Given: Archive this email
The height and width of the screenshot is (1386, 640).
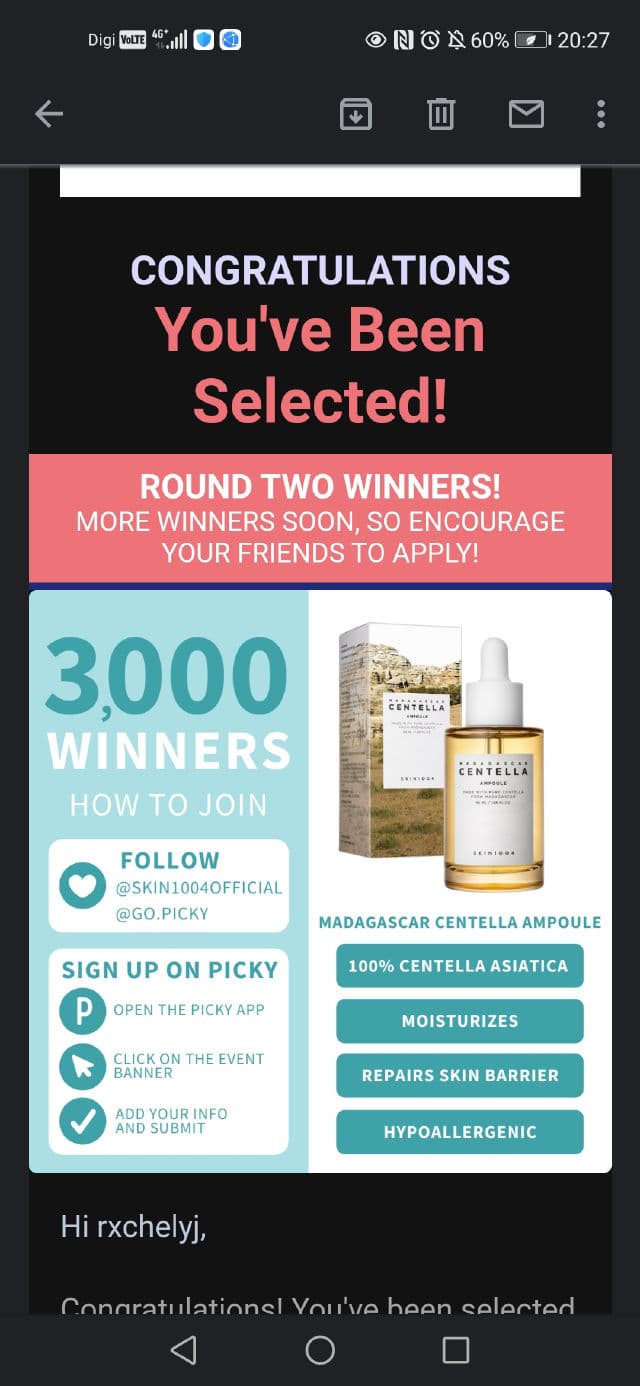Looking at the screenshot, I should click(356, 114).
